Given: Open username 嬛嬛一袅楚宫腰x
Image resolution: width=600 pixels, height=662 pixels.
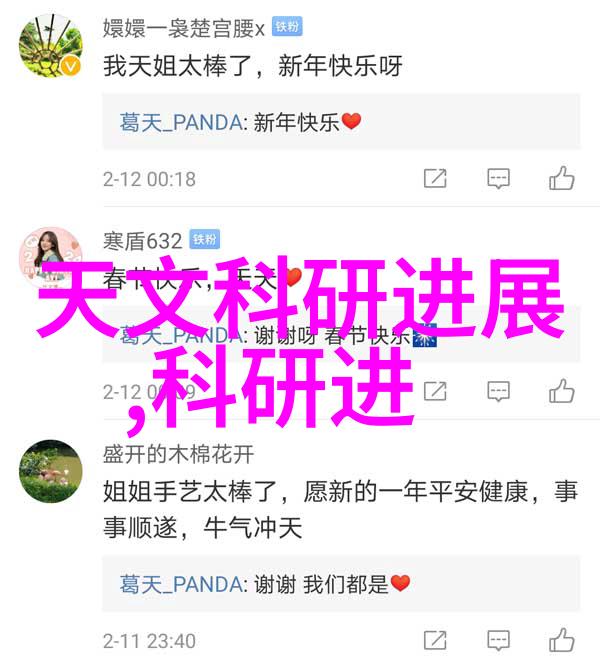Looking at the screenshot, I should (184, 27).
